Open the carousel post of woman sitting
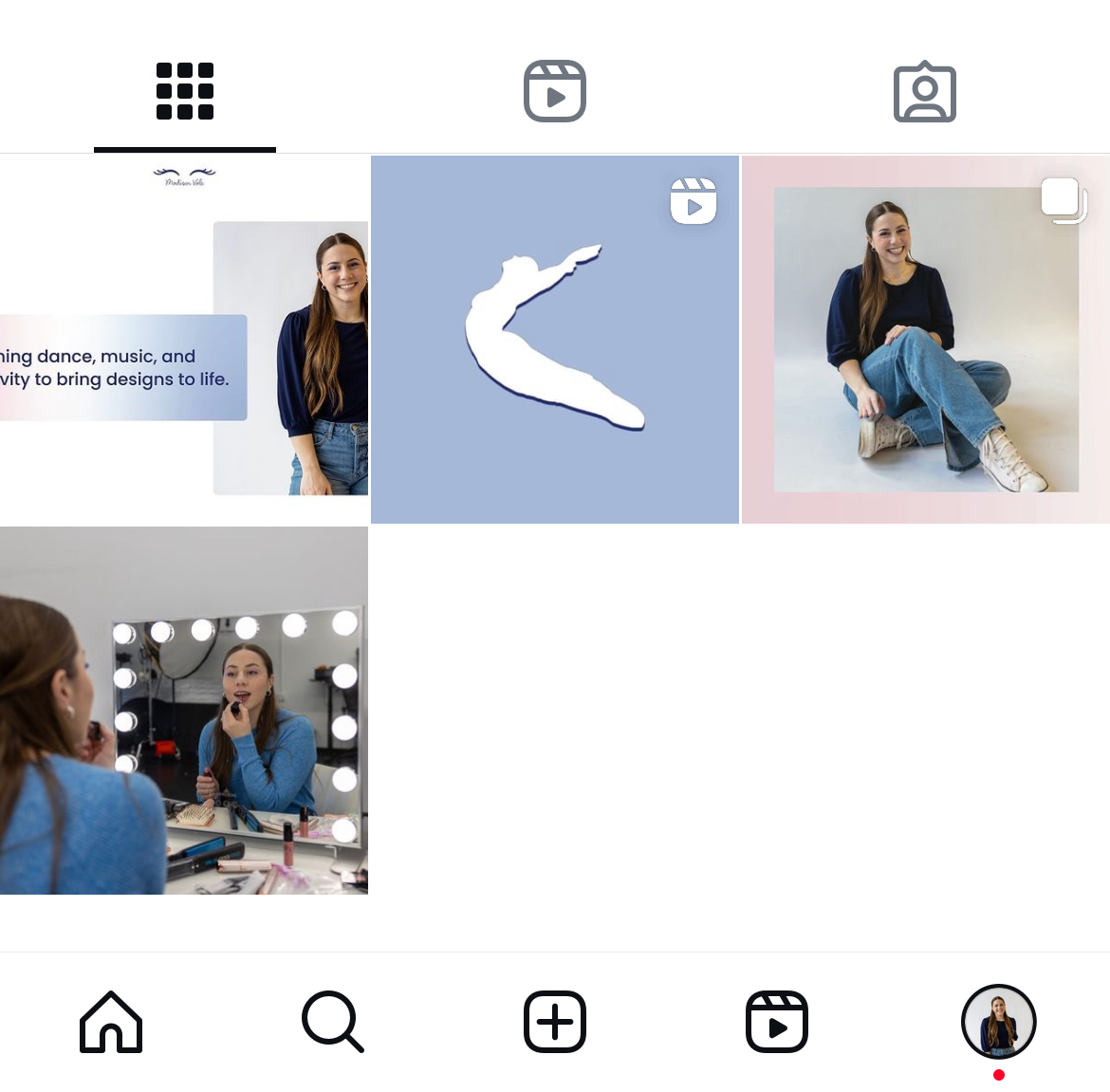This screenshot has height=1092, width=1110. (925, 340)
